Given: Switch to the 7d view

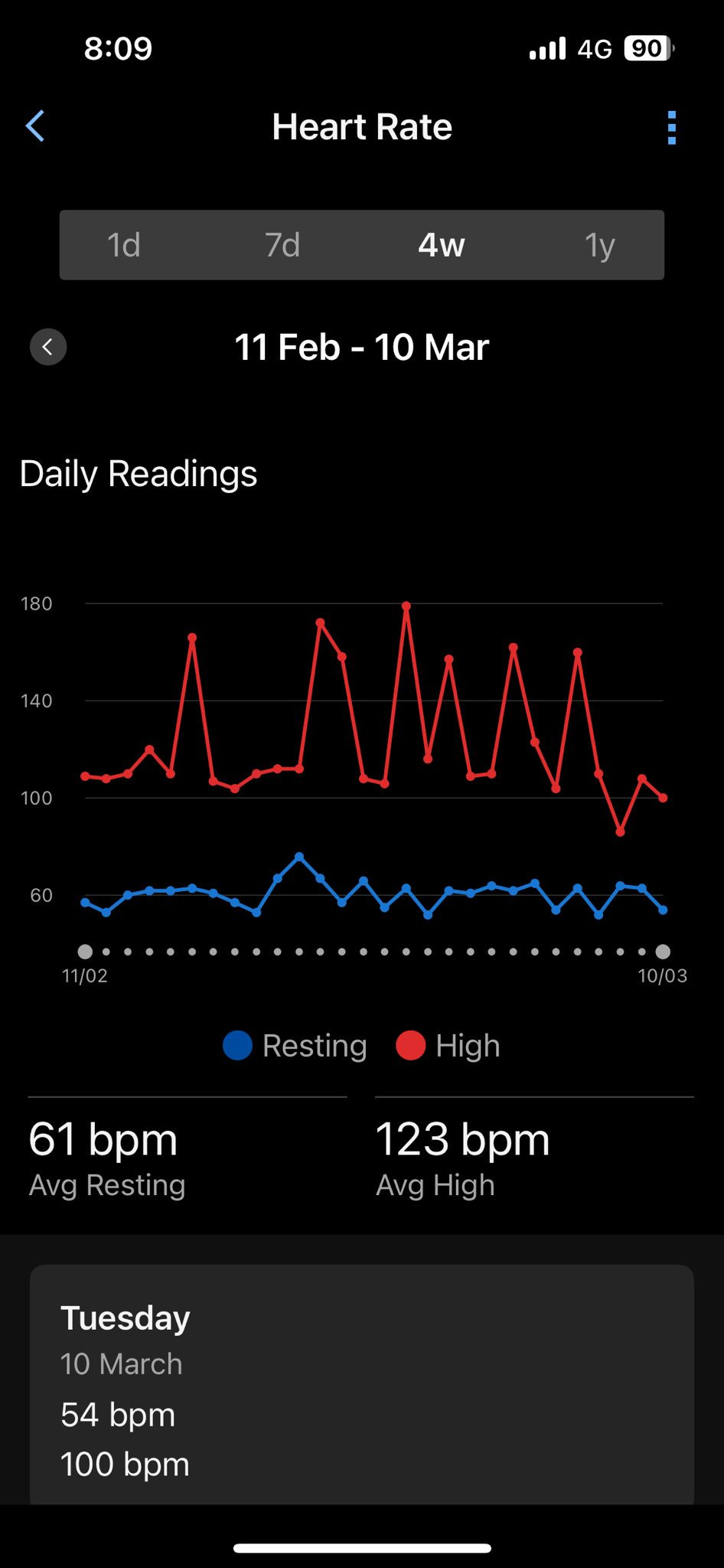Looking at the screenshot, I should [x=282, y=245].
